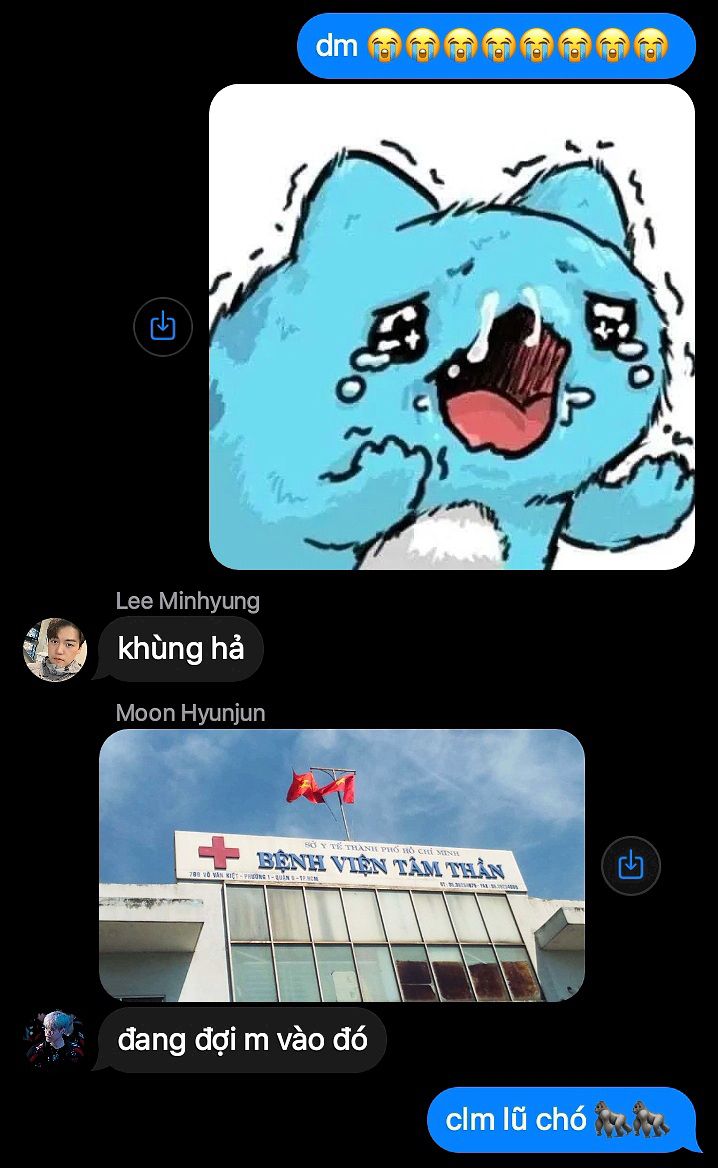
Task: Save the crying blue cat image
Action: click(163, 326)
